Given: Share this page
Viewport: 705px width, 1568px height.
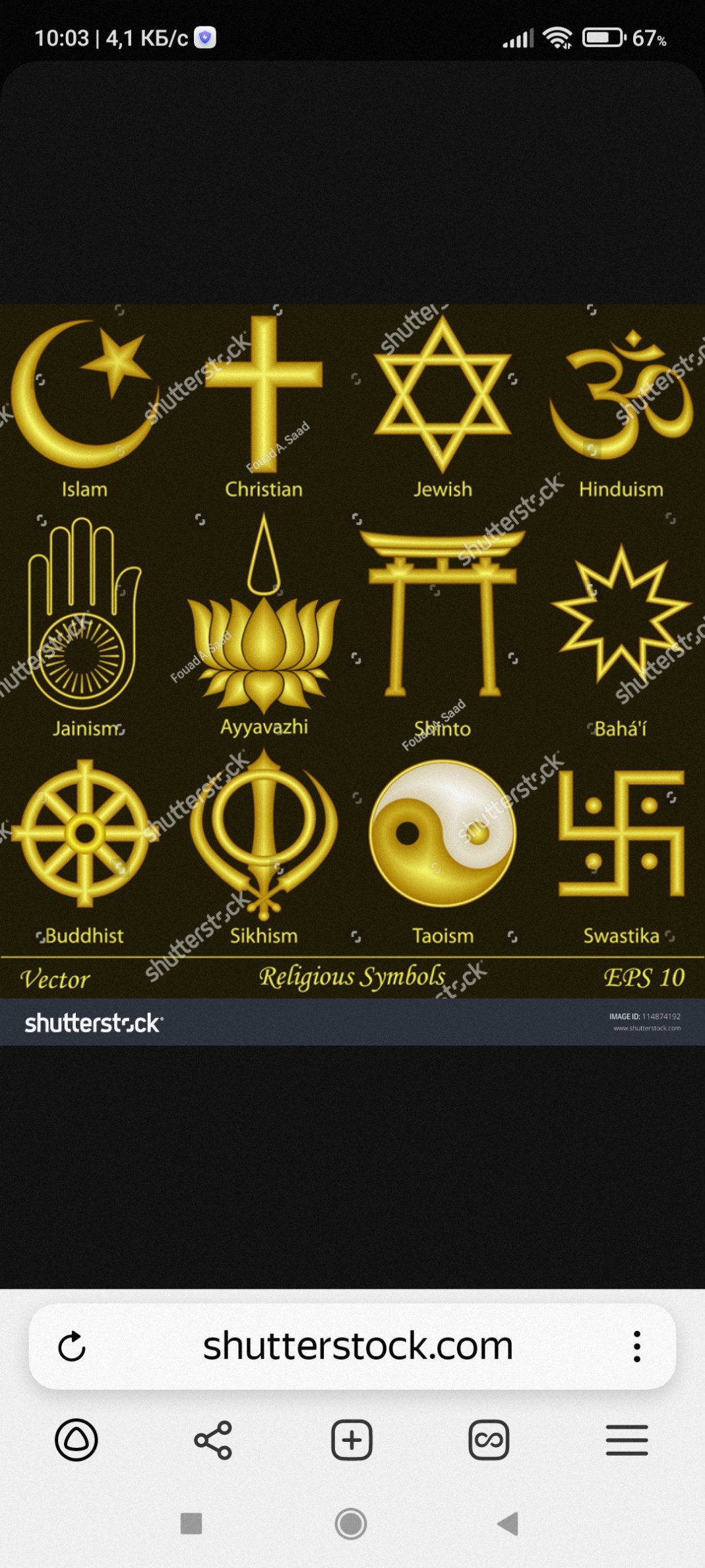Looking at the screenshot, I should click(x=213, y=1439).
